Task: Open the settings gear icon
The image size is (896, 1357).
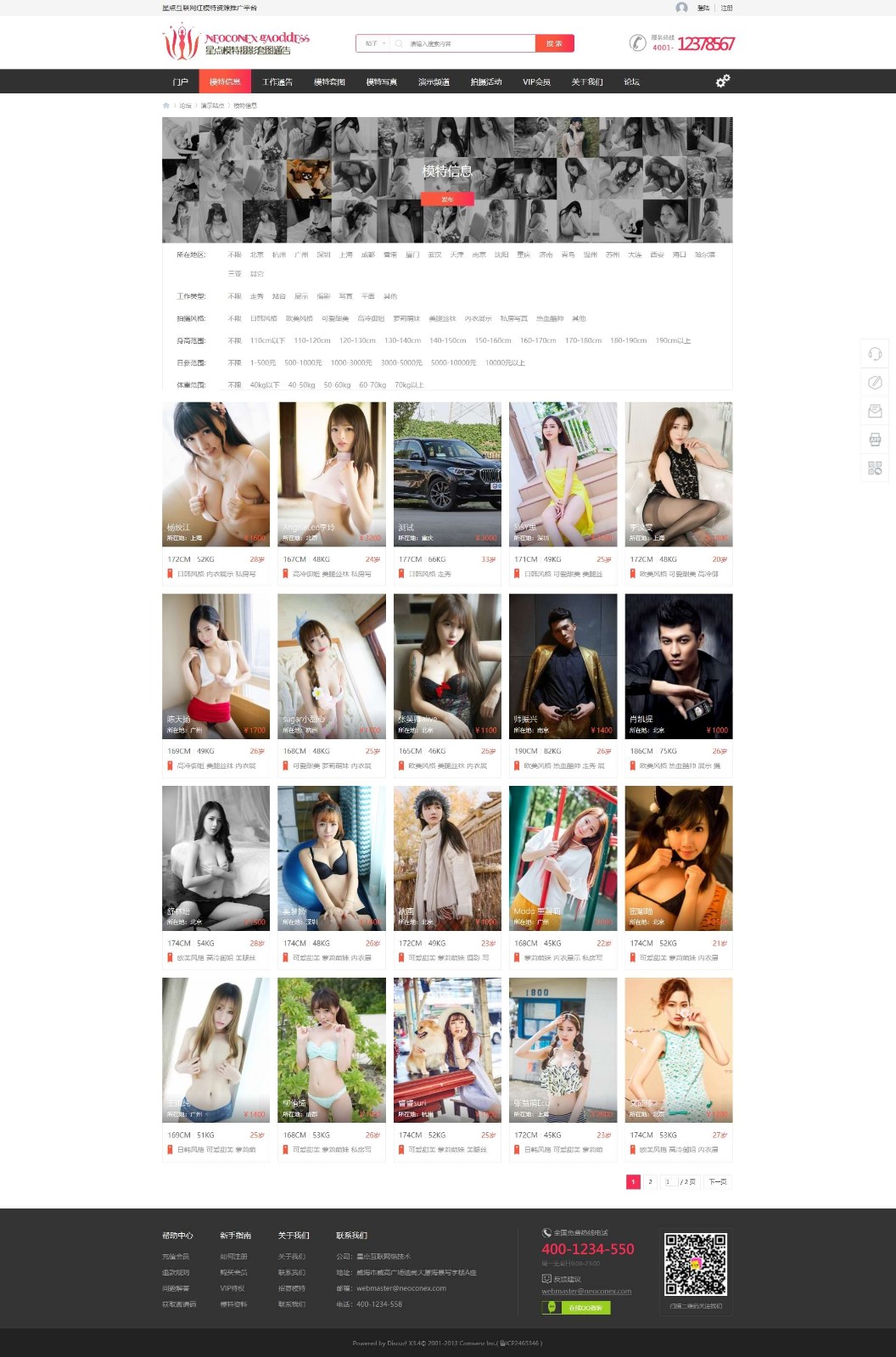Action: point(722,81)
